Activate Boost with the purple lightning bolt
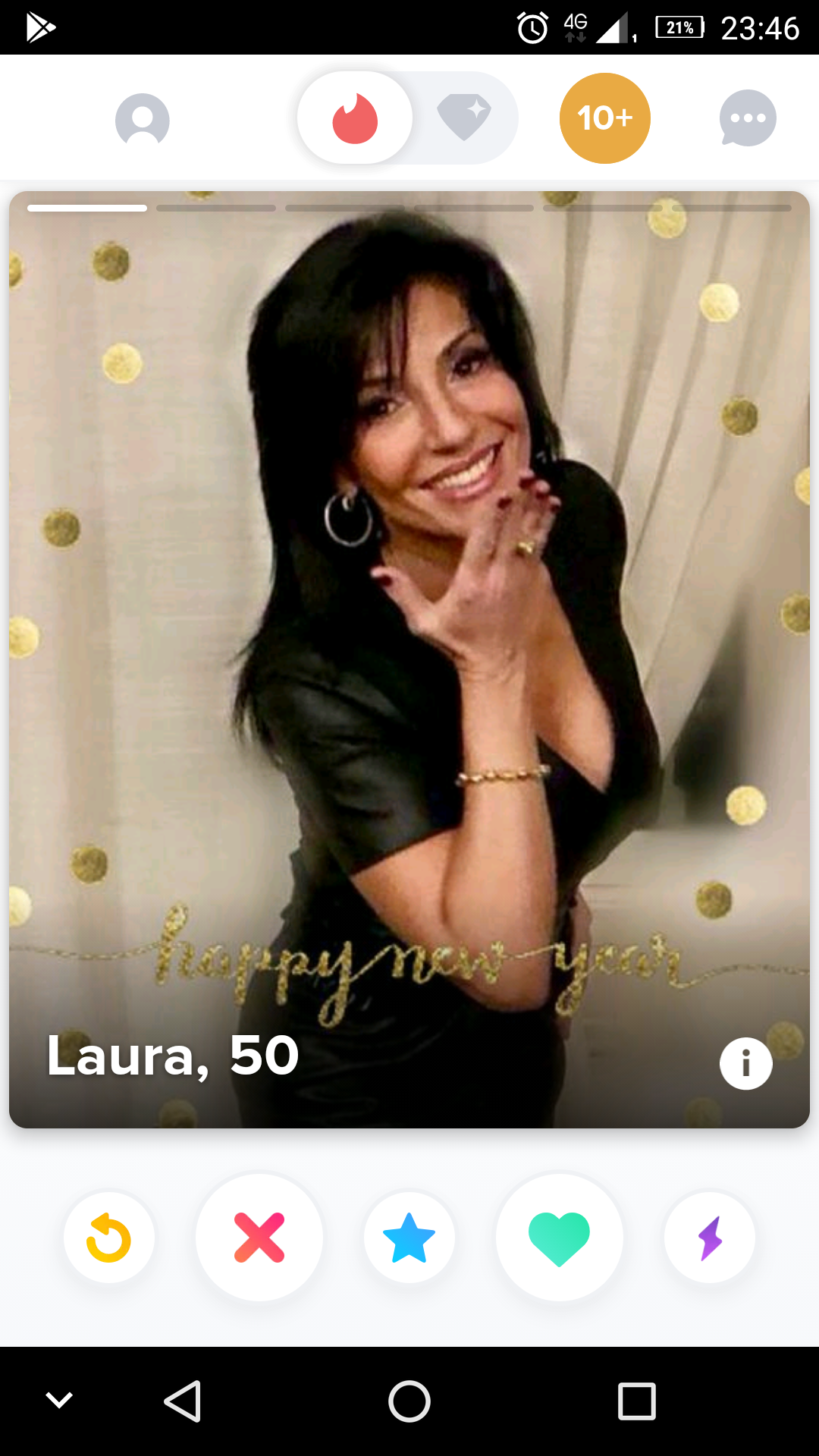 click(x=710, y=1238)
